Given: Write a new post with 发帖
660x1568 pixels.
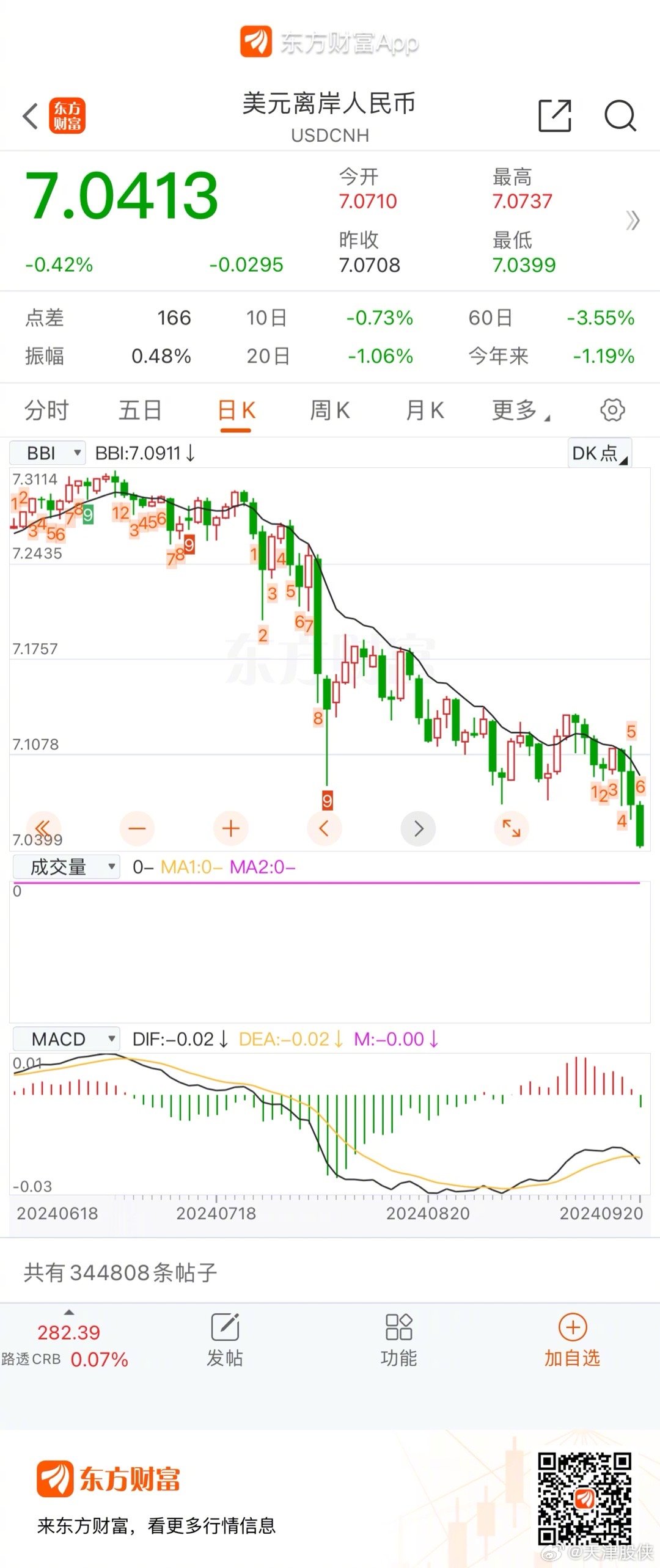Looking at the screenshot, I should pyautogui.click(x=225, y=1340).
